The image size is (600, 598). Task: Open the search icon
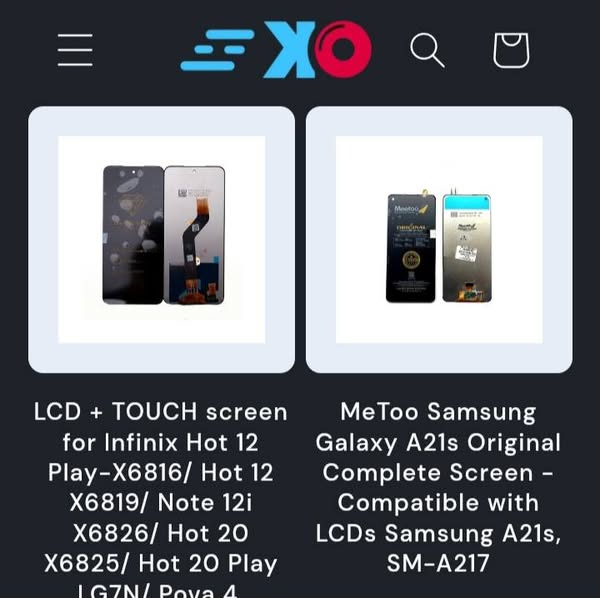pos(427,50)
